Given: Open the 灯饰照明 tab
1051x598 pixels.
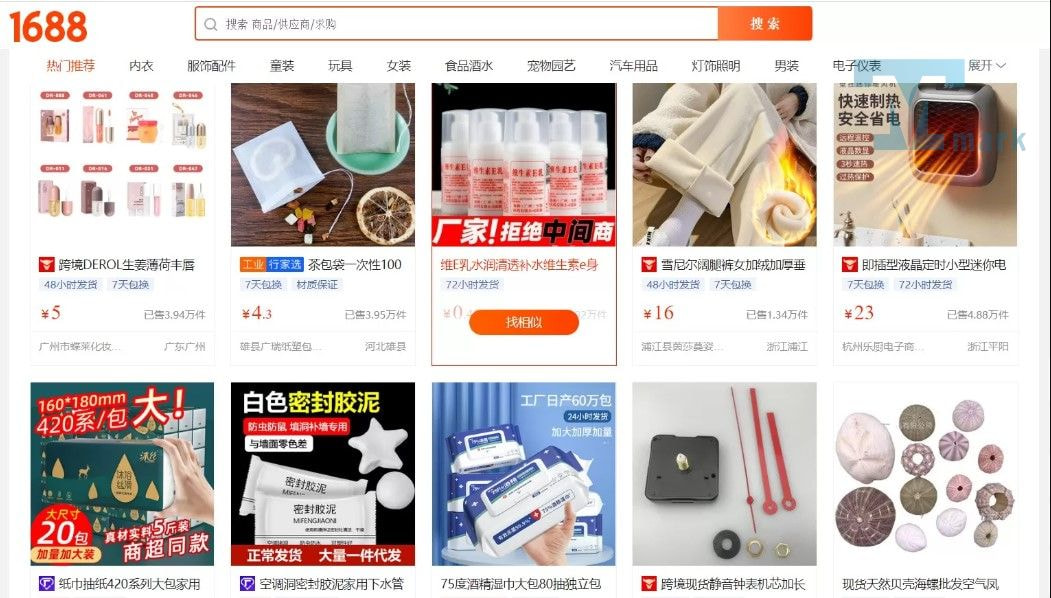Looking at the screenshot, I should (x=715, y=66).
